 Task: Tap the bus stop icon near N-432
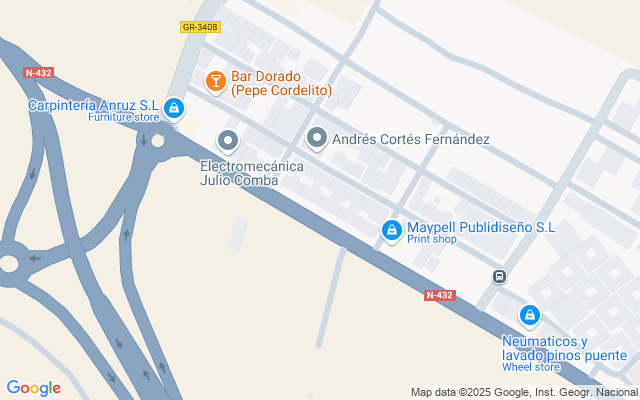click(x=499, y=277)
